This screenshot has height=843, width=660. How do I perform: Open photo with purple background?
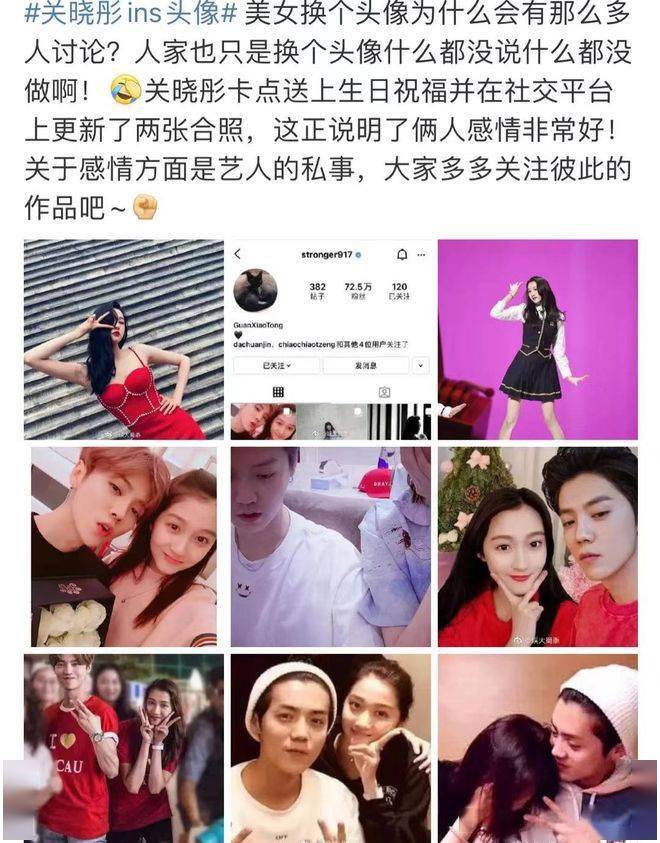tap(537, 339)
